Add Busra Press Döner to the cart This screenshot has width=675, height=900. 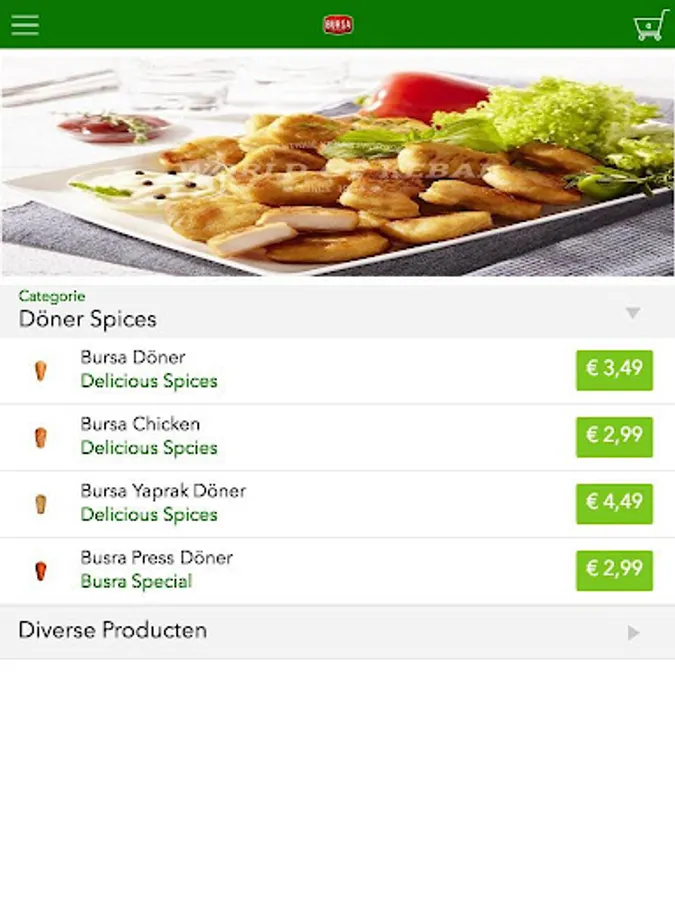[x=614, y=570]
